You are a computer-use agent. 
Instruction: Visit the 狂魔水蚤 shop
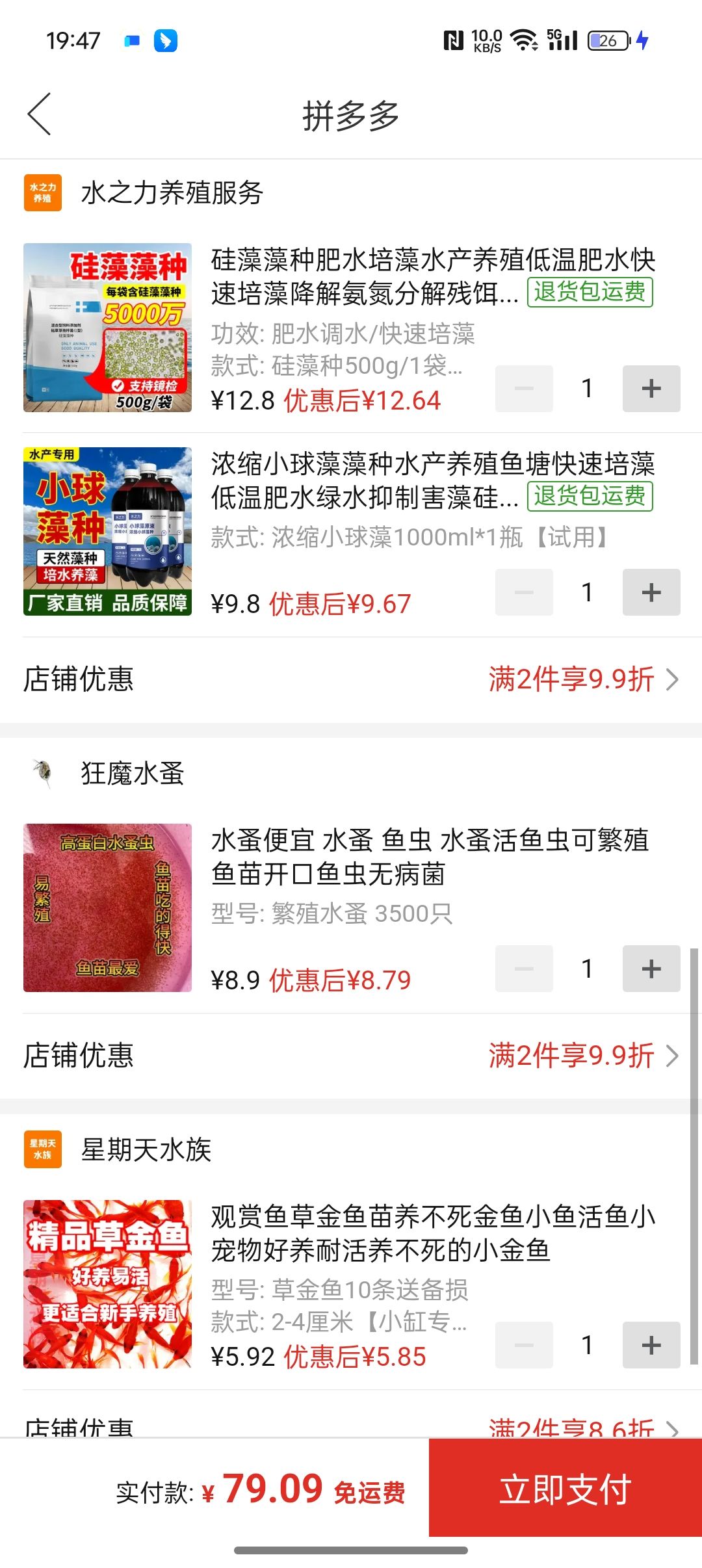pos(133,774)
